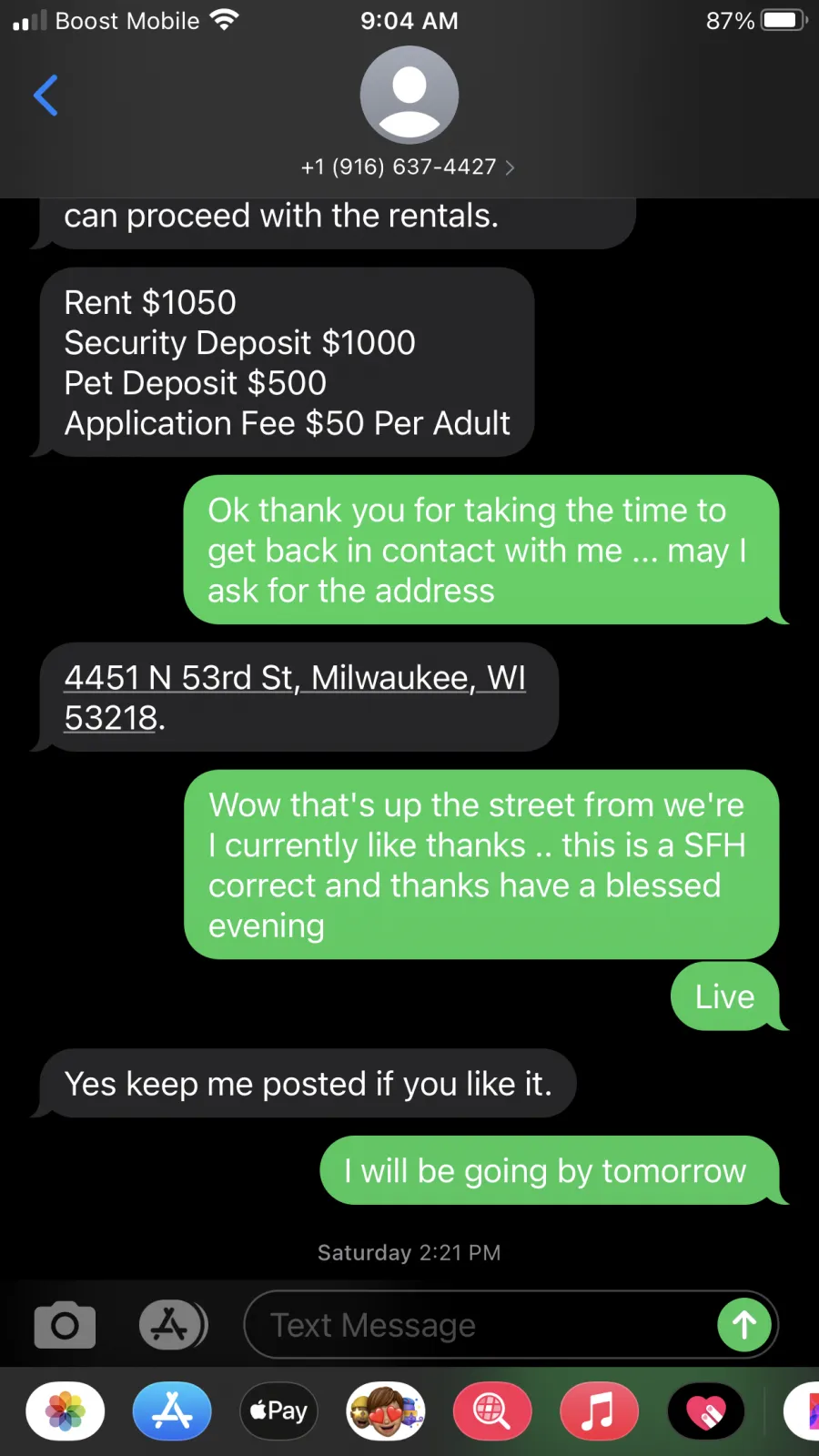
Task: Go back to the messages list
Action: [x=45, y=96]
